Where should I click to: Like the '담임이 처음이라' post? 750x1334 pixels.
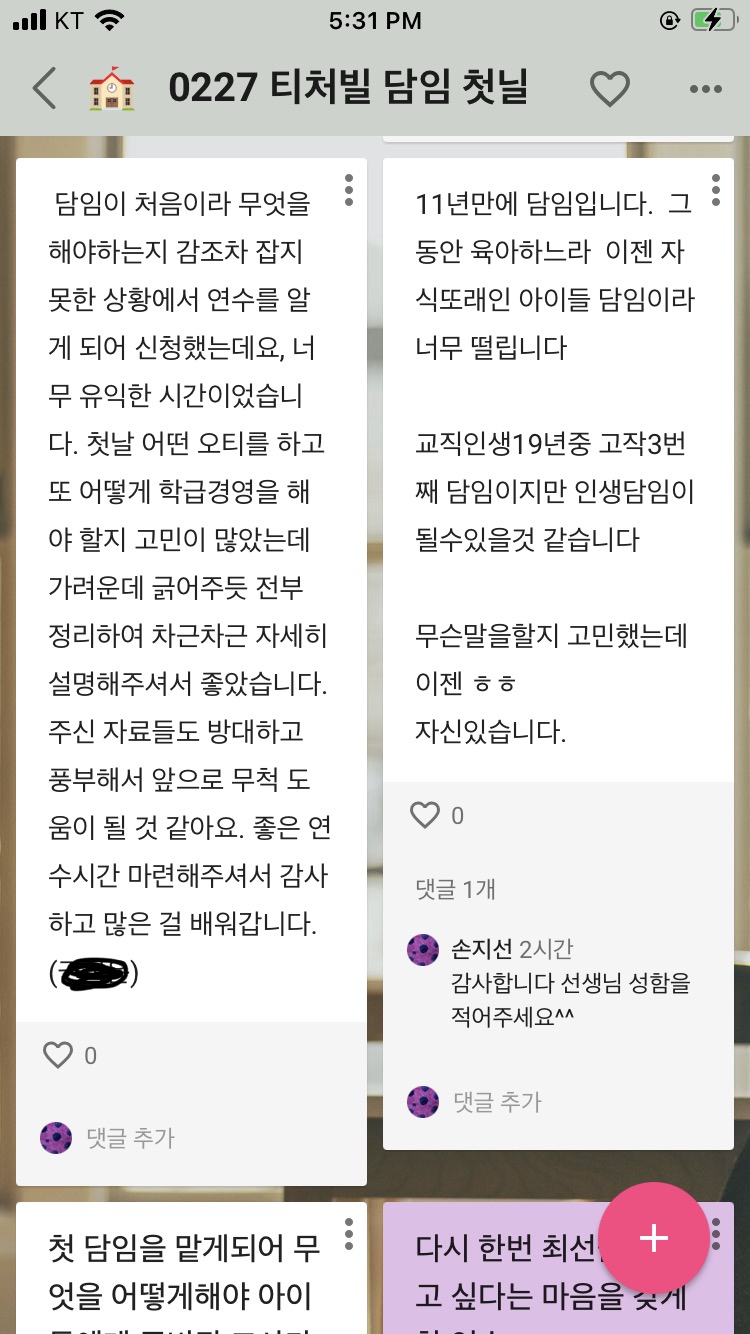(59, 1055)
